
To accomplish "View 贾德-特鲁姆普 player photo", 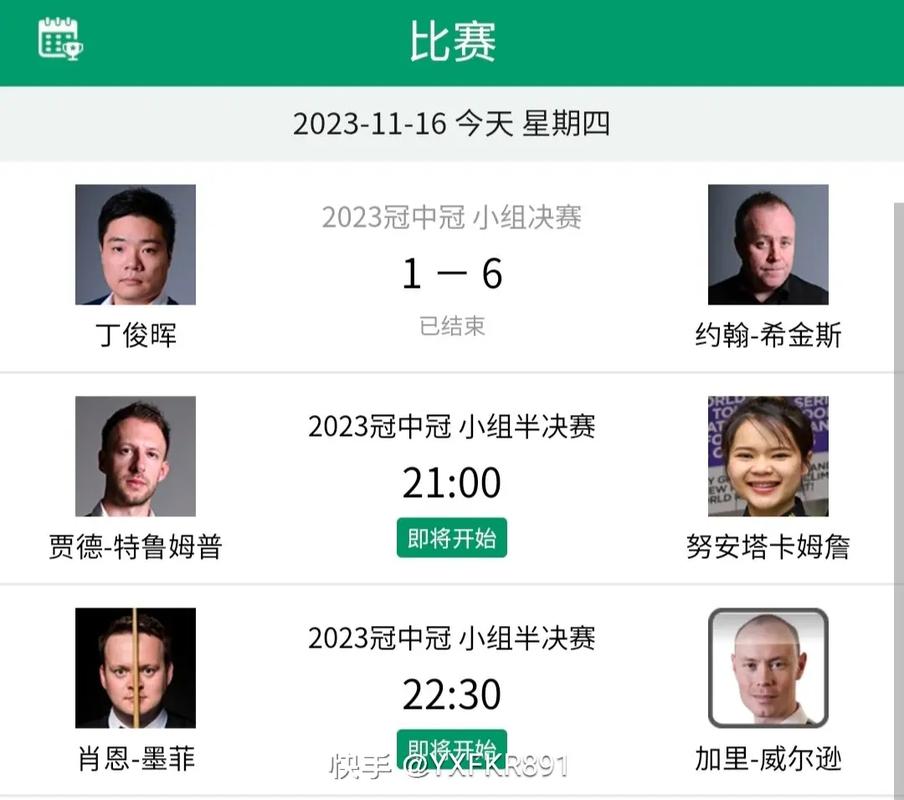I will tap(135, 456).
